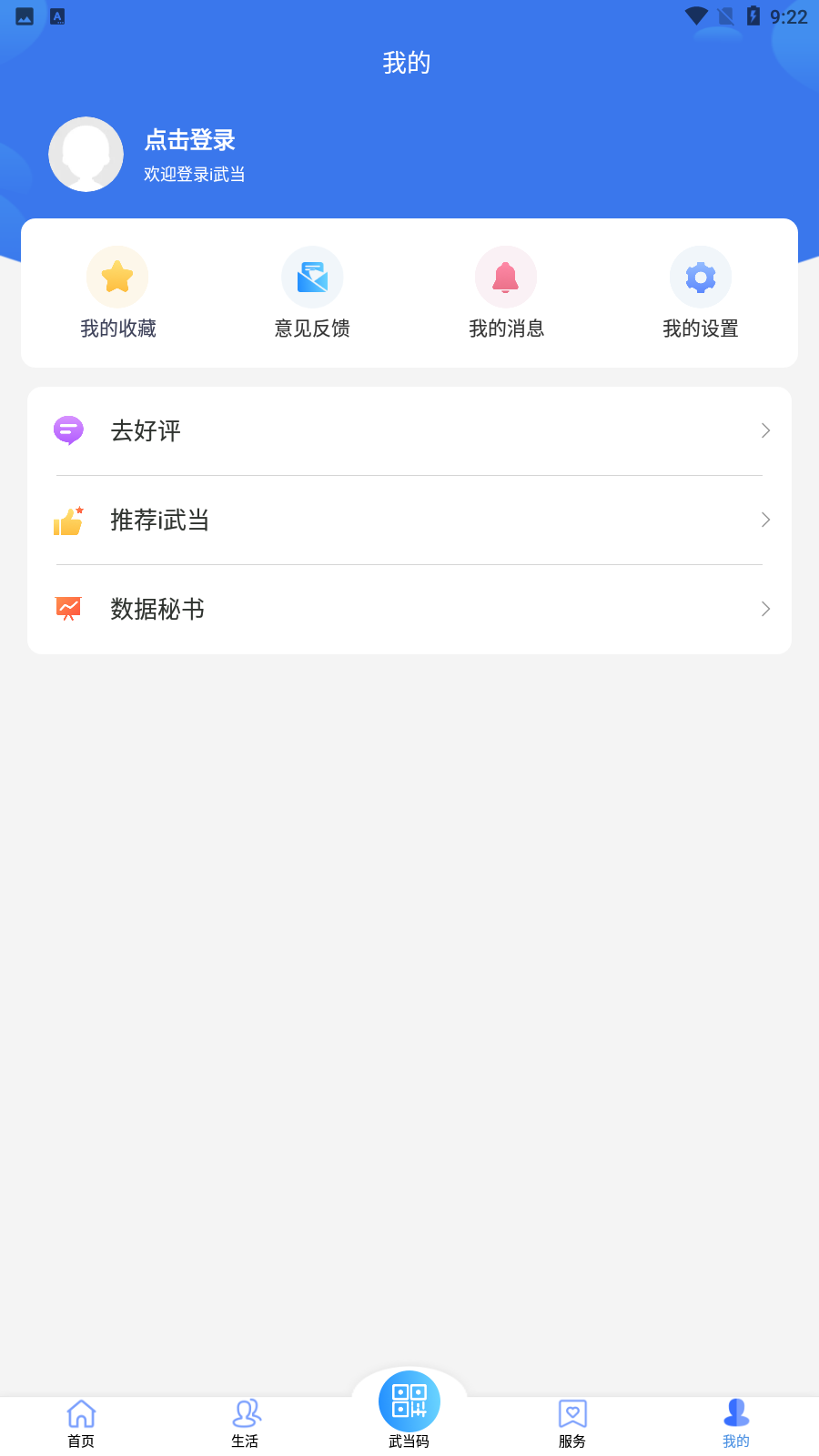Switch to the 服务 tab
The height and width of the screenshot is (1456, 819).
click(x=572, y=1424)
